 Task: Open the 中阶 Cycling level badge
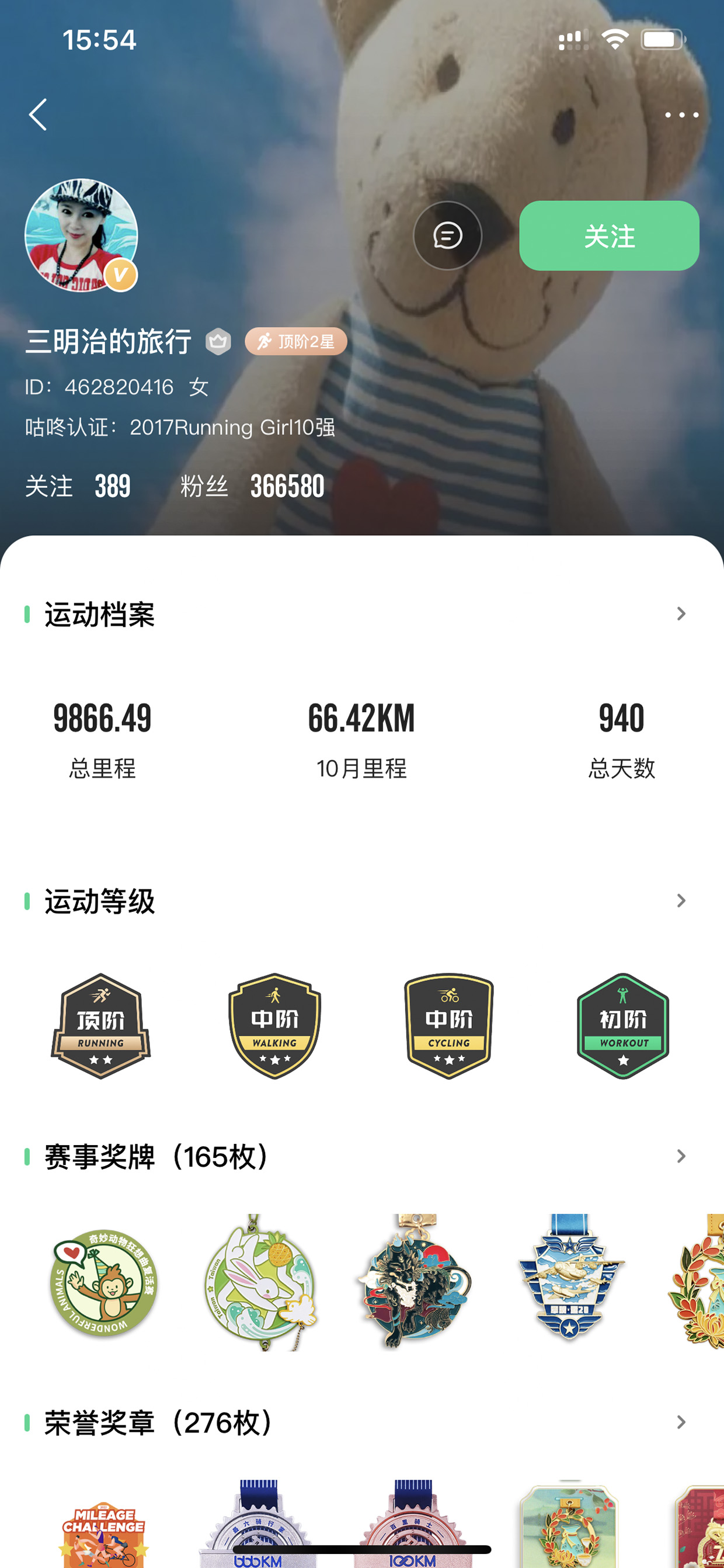click(449, 1026)
